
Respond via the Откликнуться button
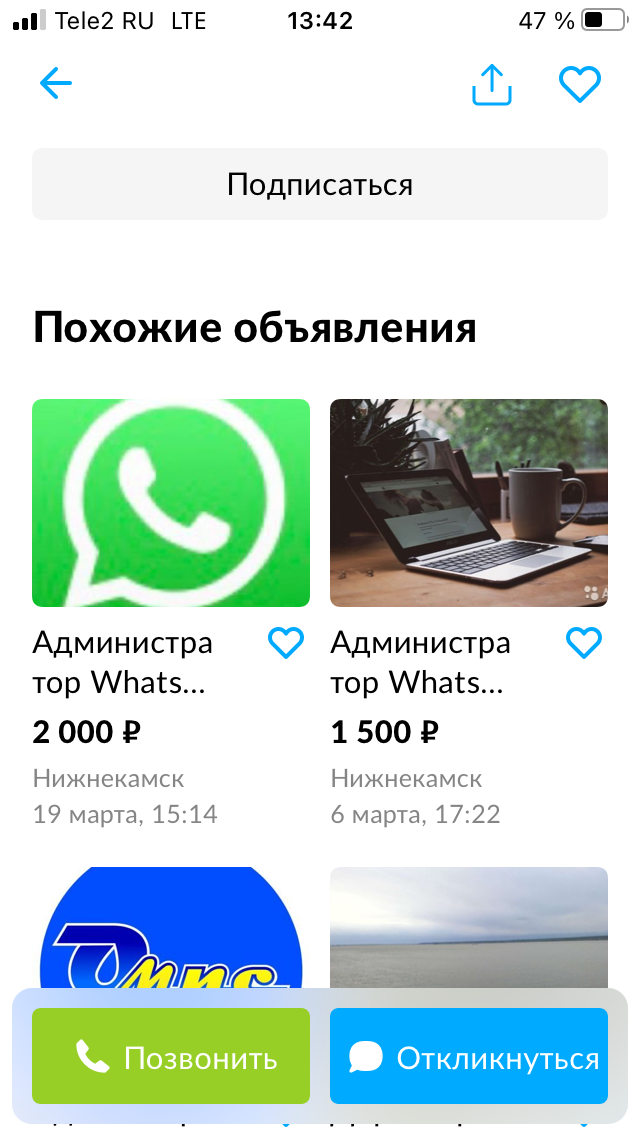(x=469, y=1056)
